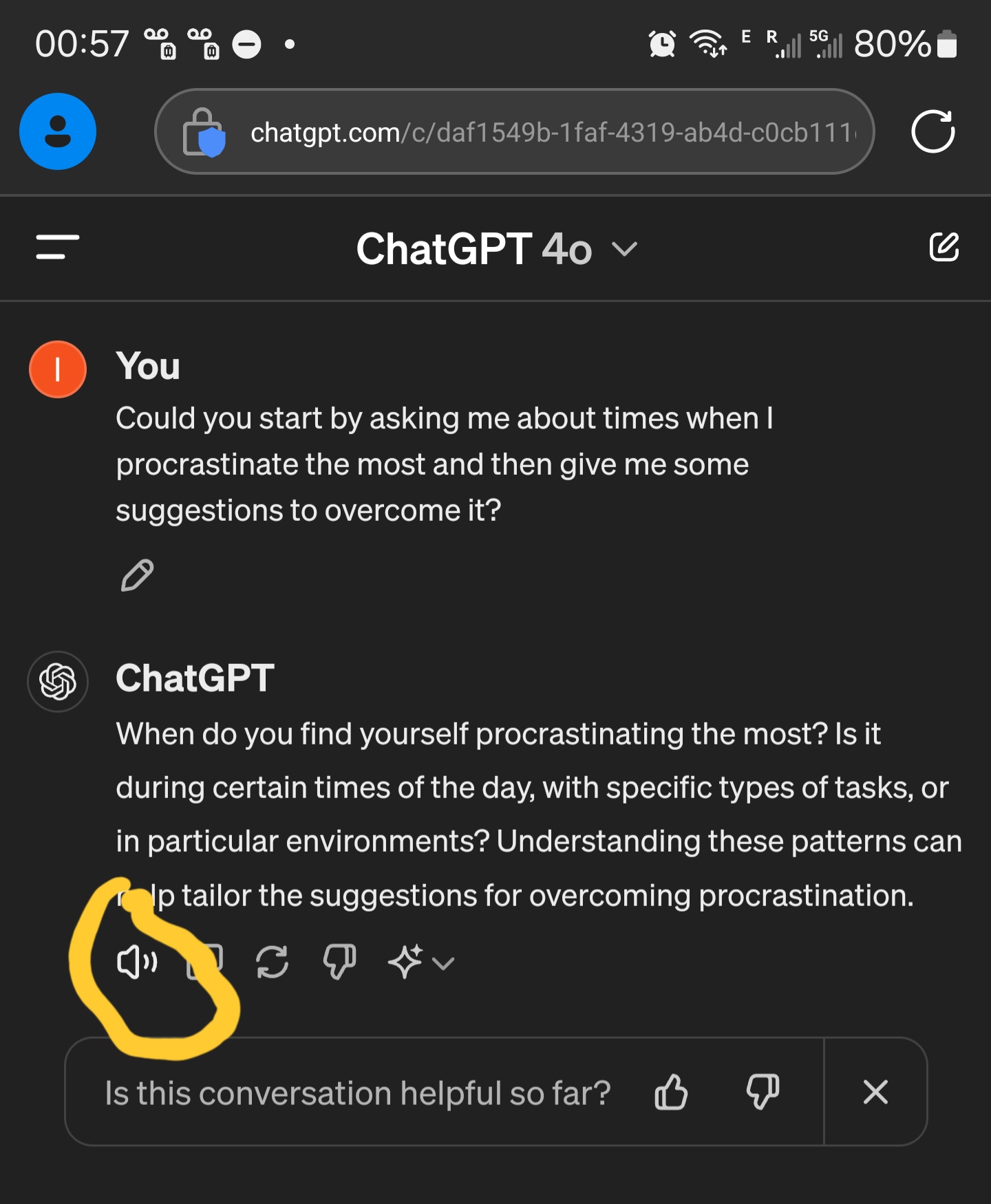Viewport: 991px width, 1204px height.
Task: Open the sidebar menu icon
Action: (57, 248)
